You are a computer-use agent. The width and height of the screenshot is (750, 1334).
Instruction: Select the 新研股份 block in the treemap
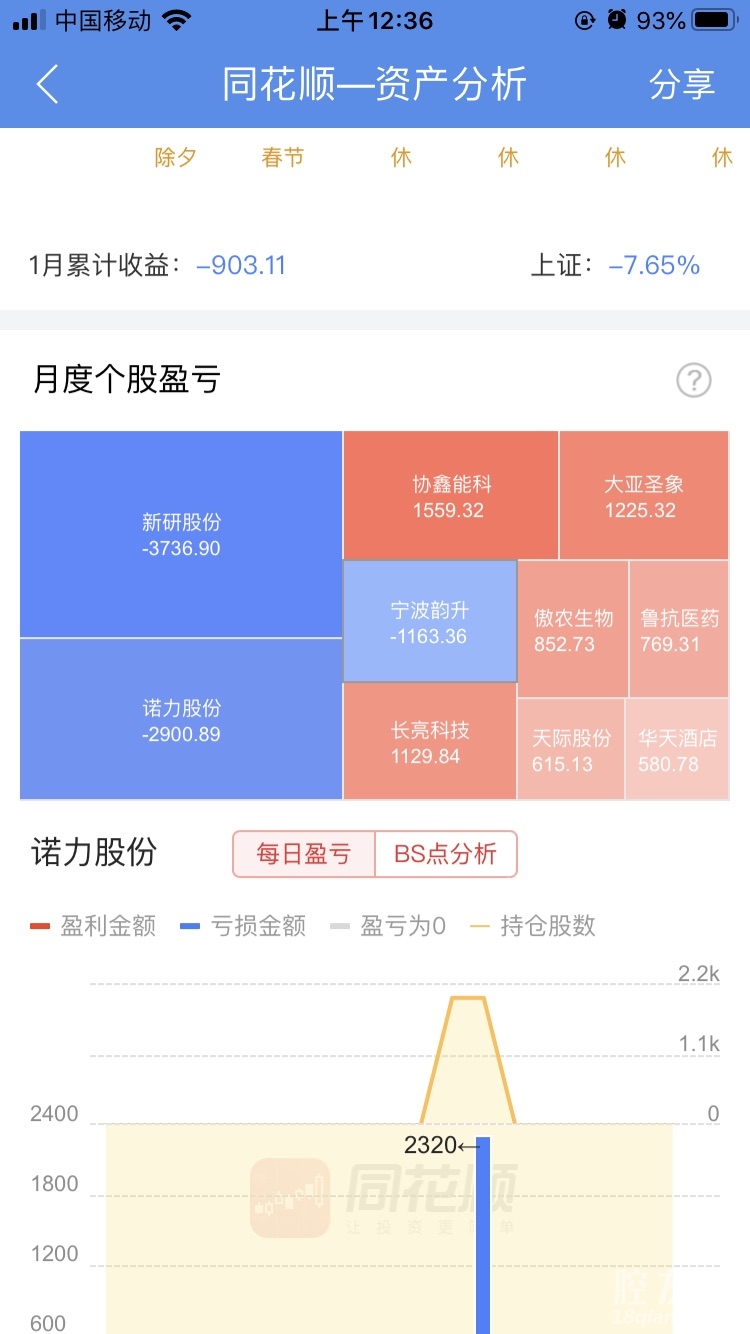click(x=181, y=534)
